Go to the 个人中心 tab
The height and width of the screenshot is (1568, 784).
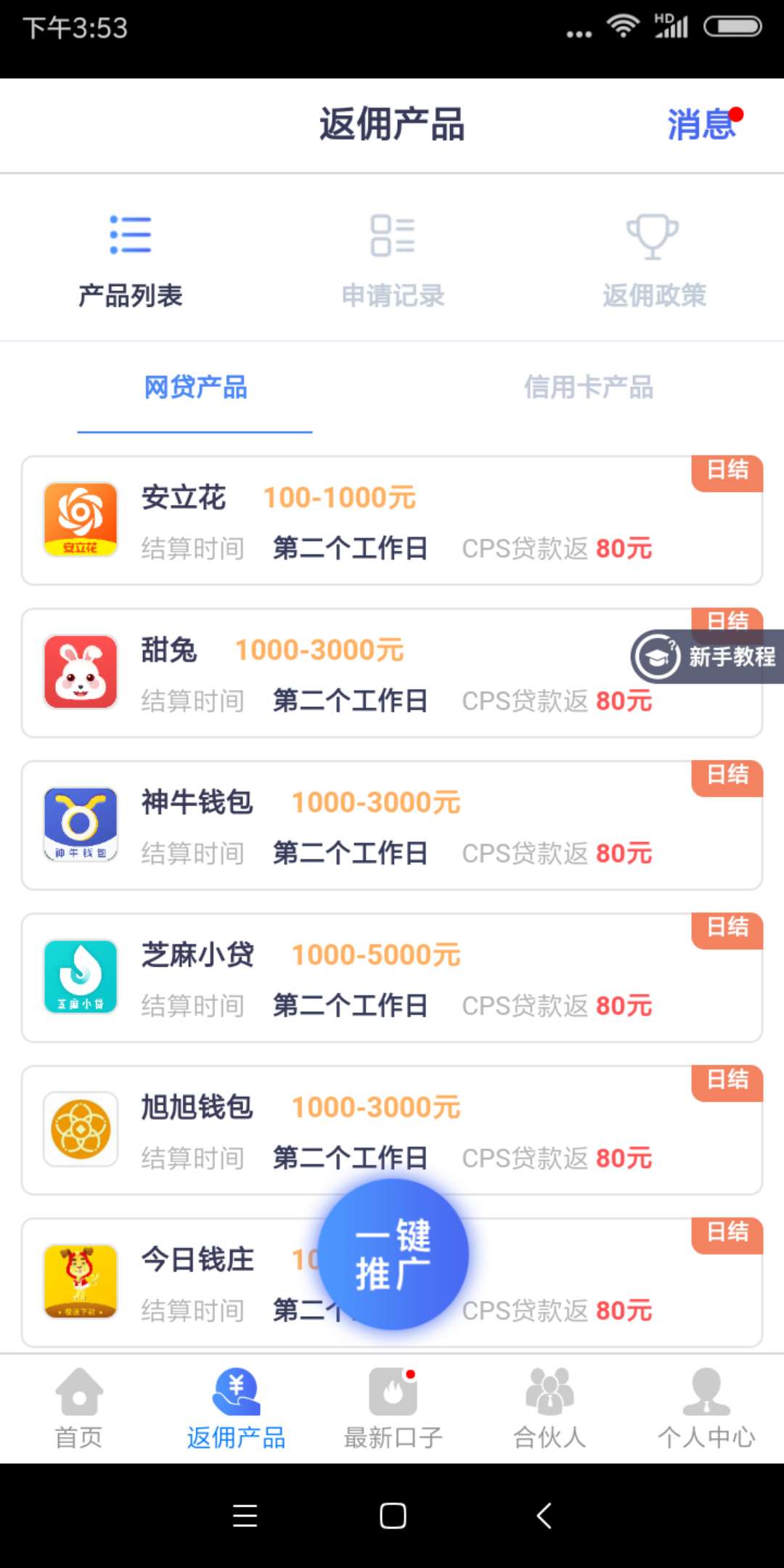click(706, 1408)
